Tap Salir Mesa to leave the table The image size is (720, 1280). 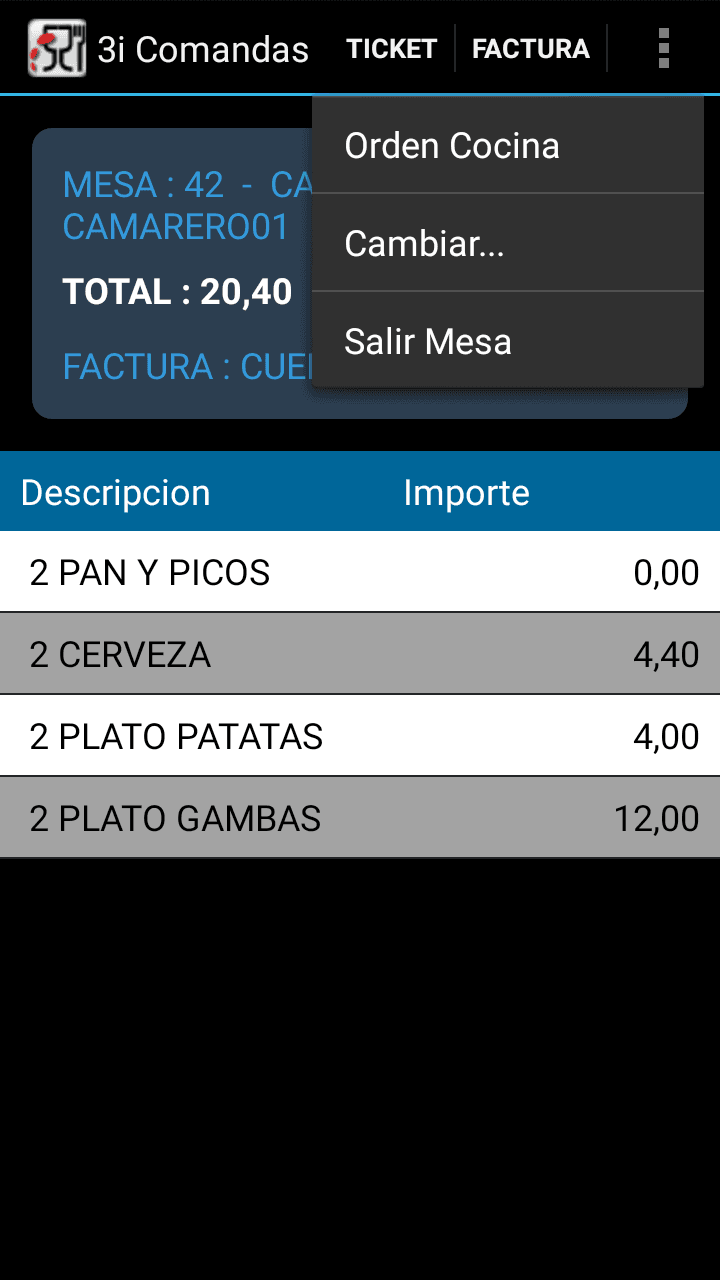(x=508, y=341)
